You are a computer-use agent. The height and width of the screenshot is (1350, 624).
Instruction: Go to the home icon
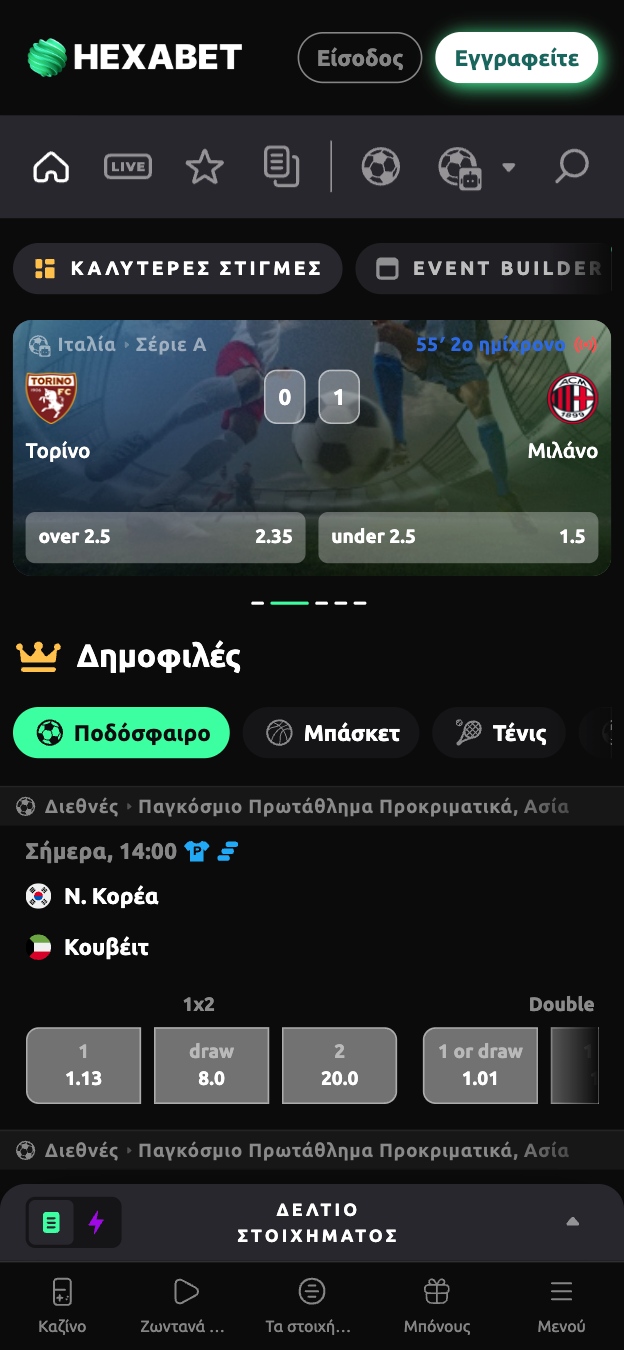pyautogui.click(x=51, y=167)
